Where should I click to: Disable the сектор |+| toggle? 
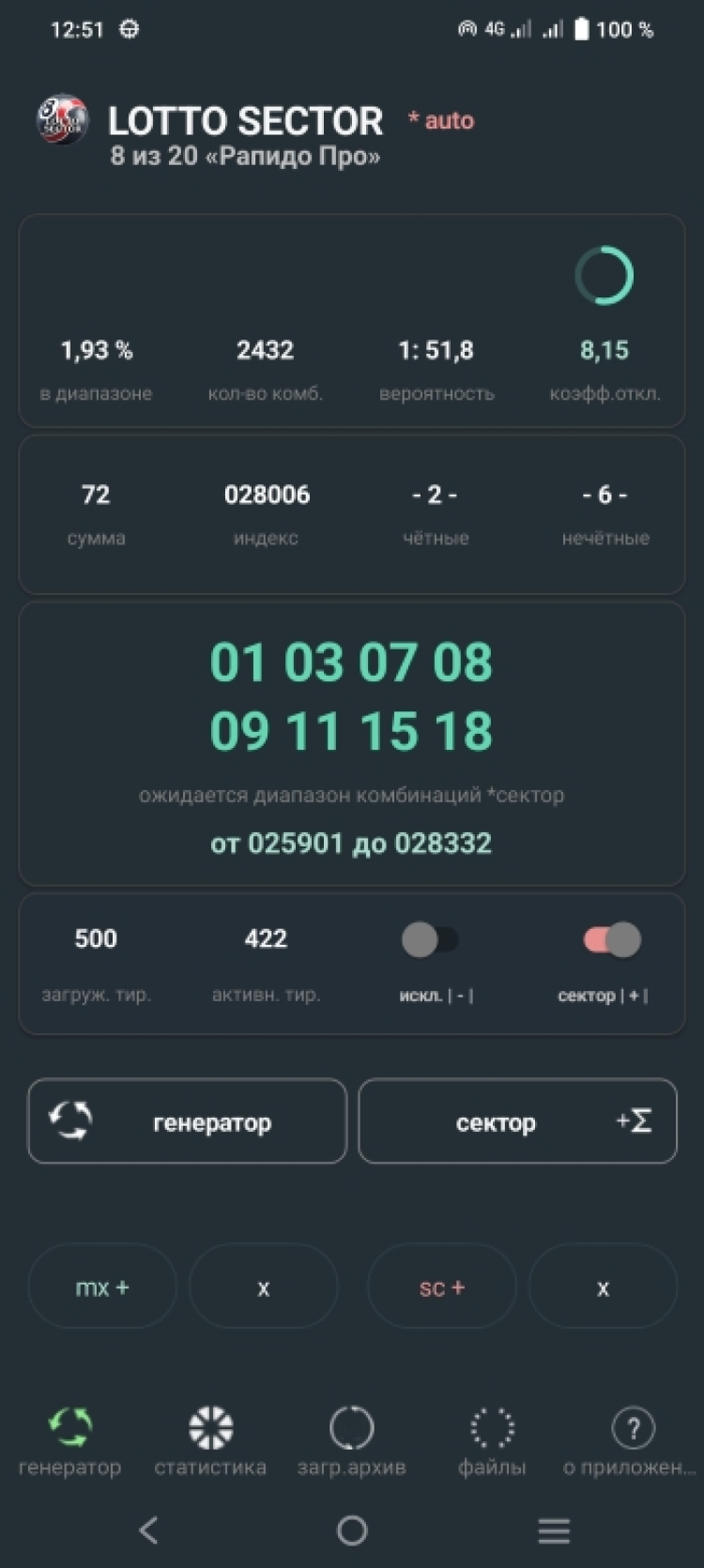click(x=612, y=939)
